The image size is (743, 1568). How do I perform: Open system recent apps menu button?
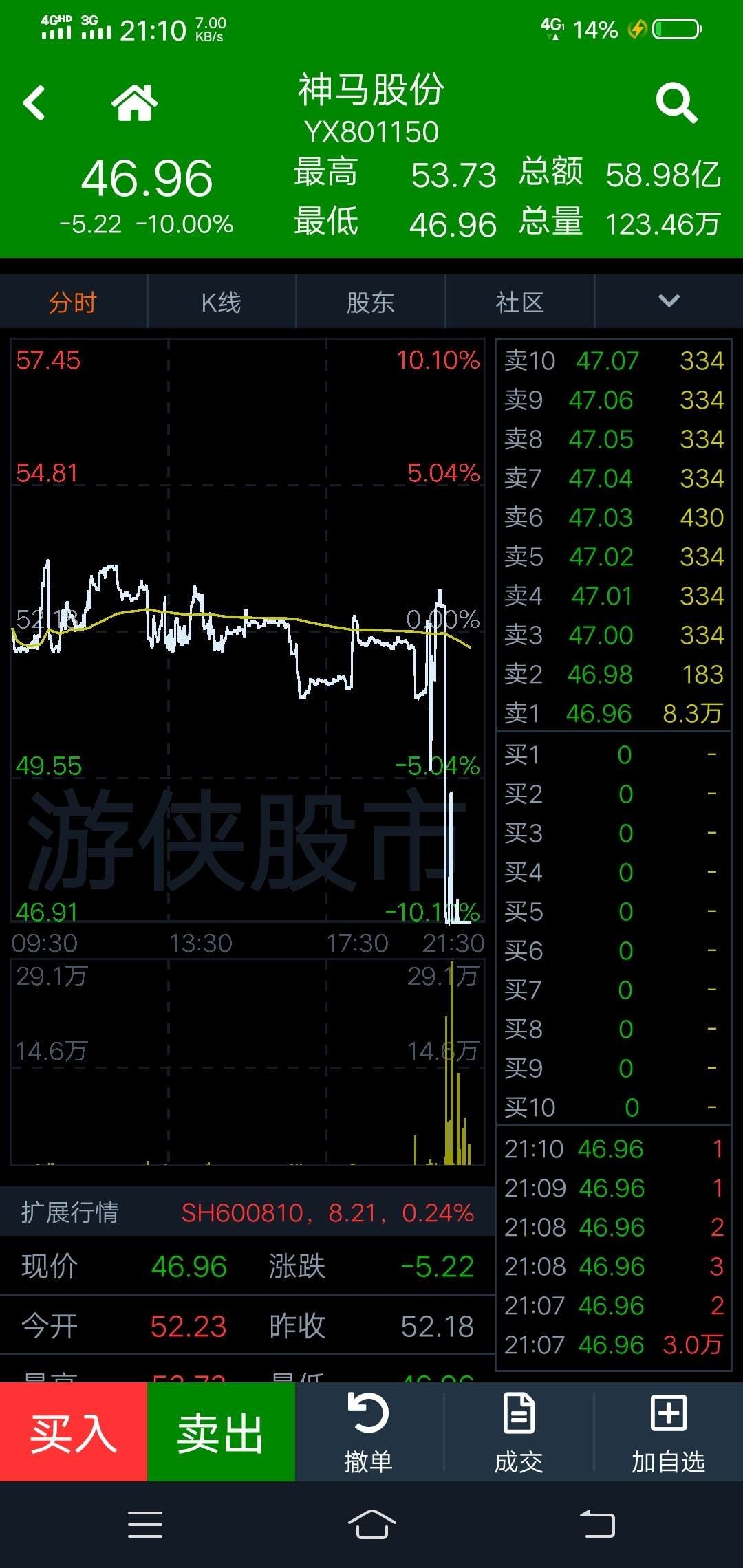coord(145,1525)
